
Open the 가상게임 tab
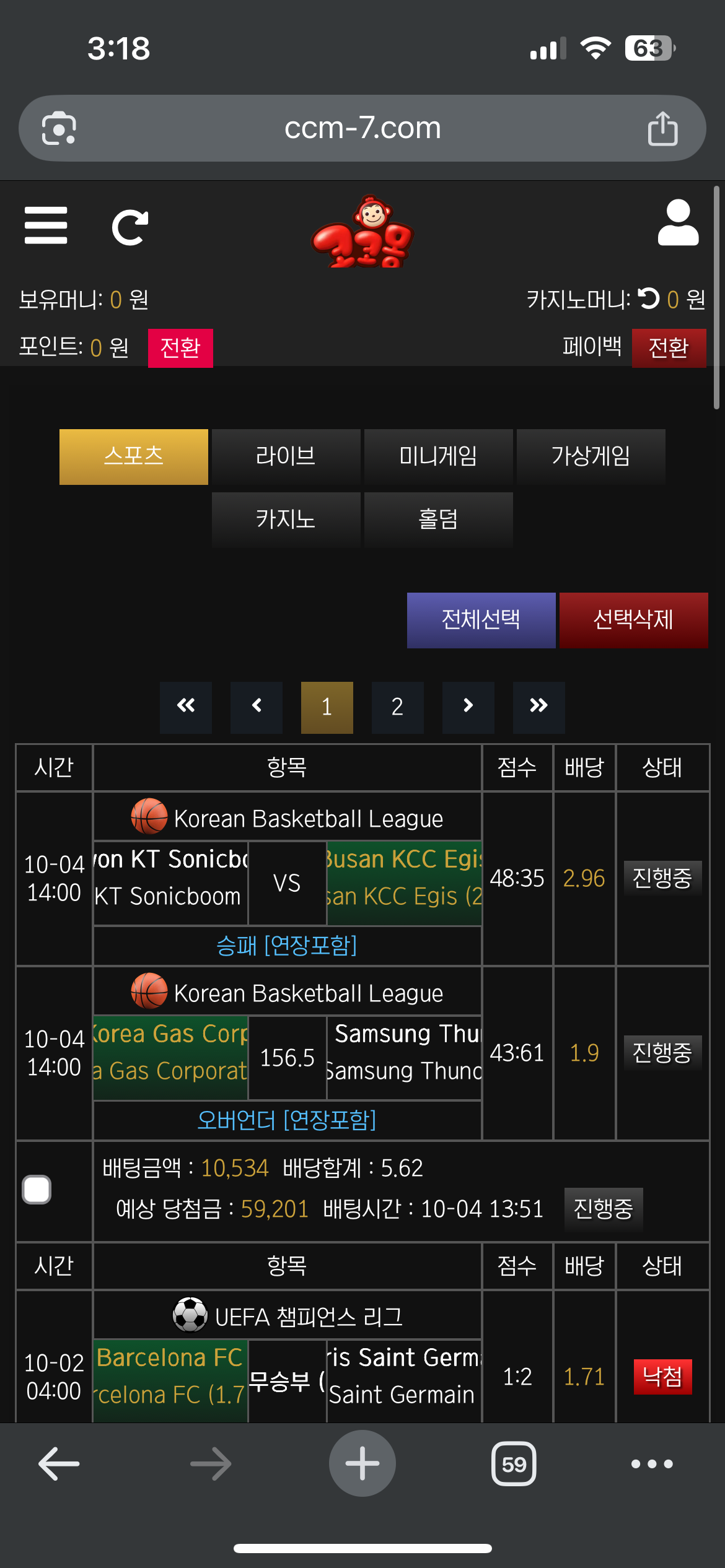591,456
